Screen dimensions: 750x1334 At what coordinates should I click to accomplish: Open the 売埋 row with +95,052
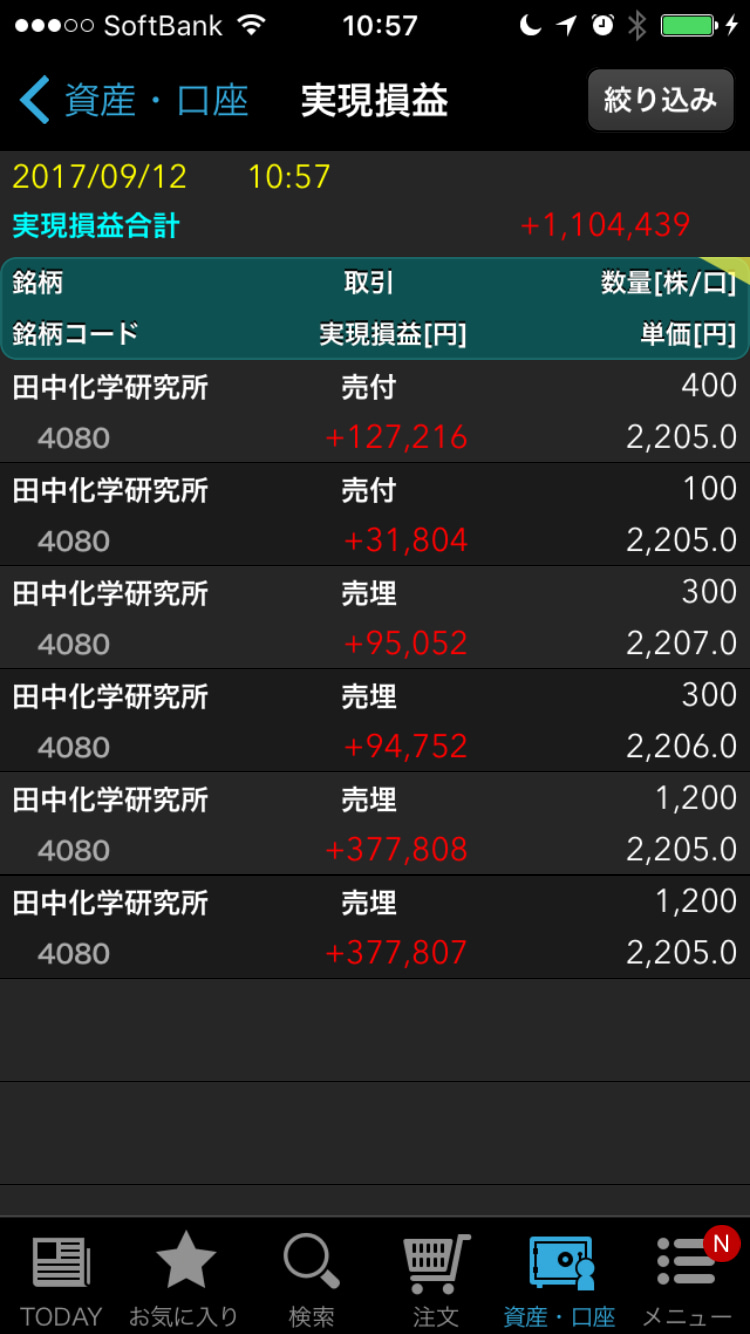tap(375, 617)
